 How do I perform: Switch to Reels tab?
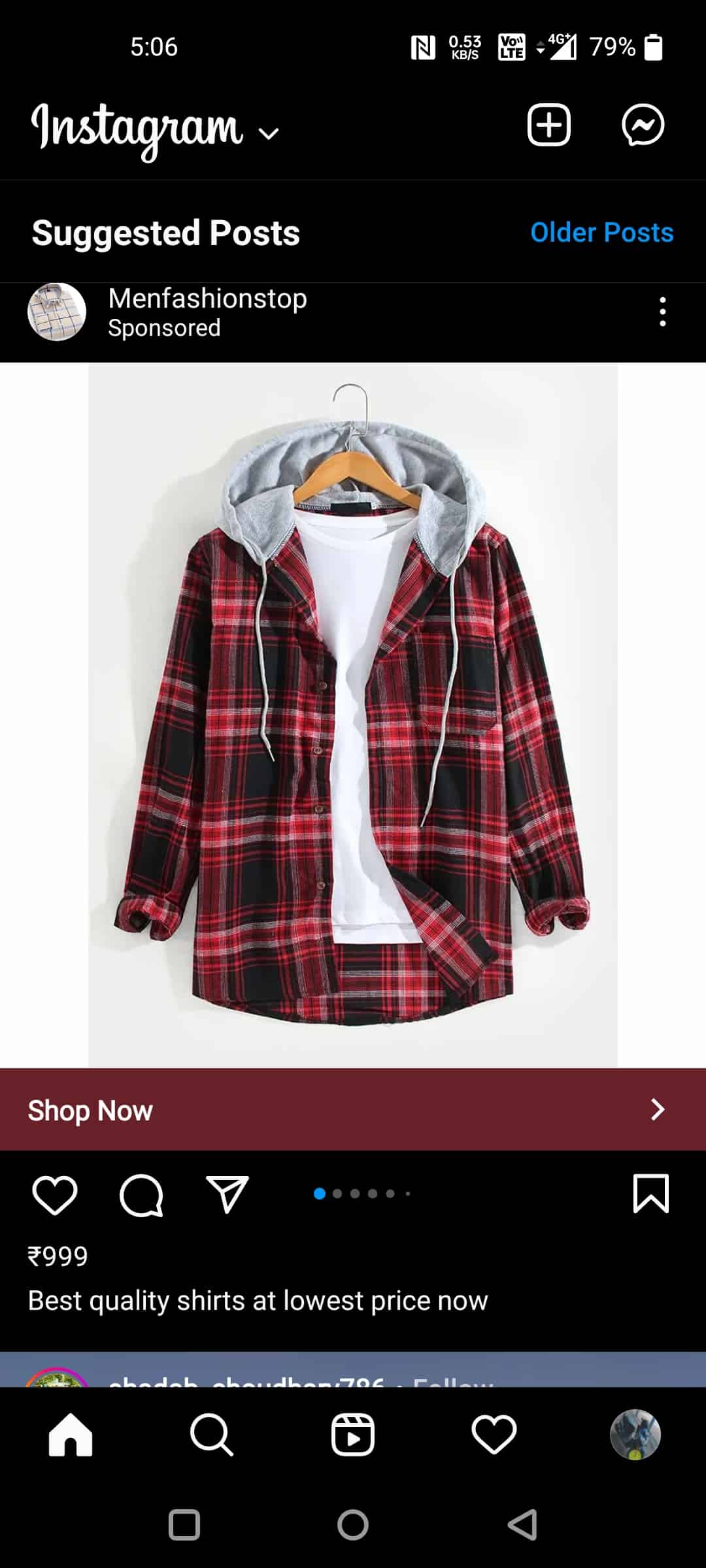(x=352, y=1435)
